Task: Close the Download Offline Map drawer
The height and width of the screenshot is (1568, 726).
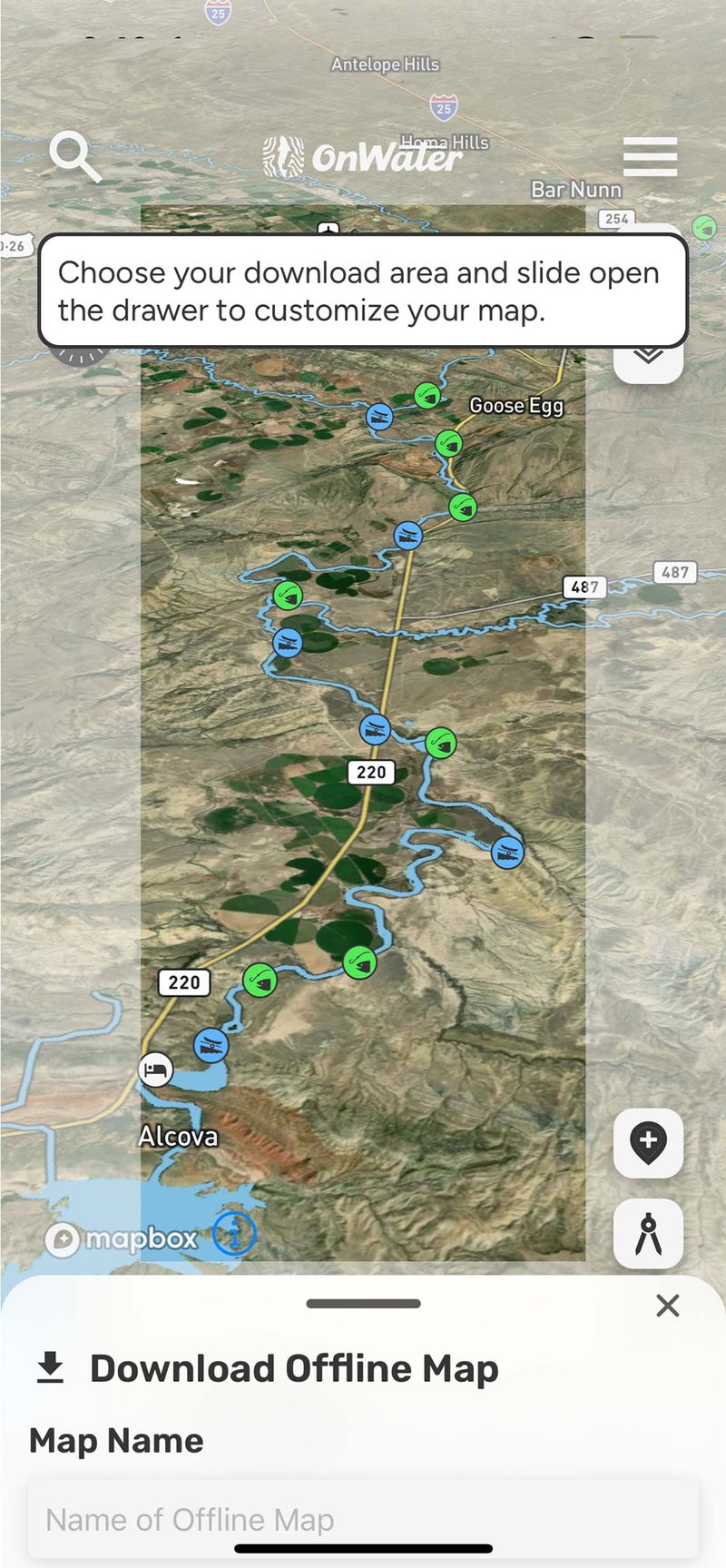Action: coord(667,1305)
